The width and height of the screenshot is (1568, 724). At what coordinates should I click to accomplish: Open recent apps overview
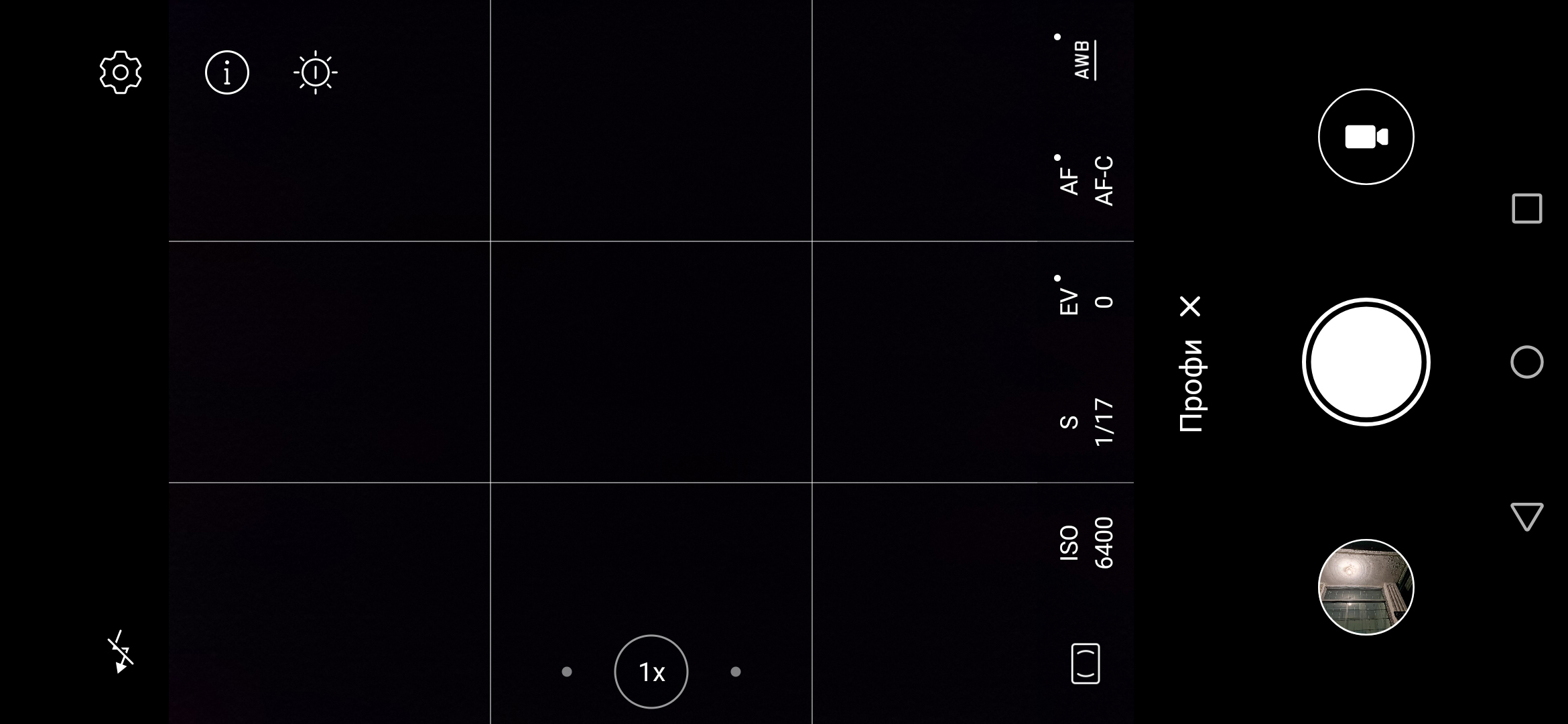point(1526,208)
